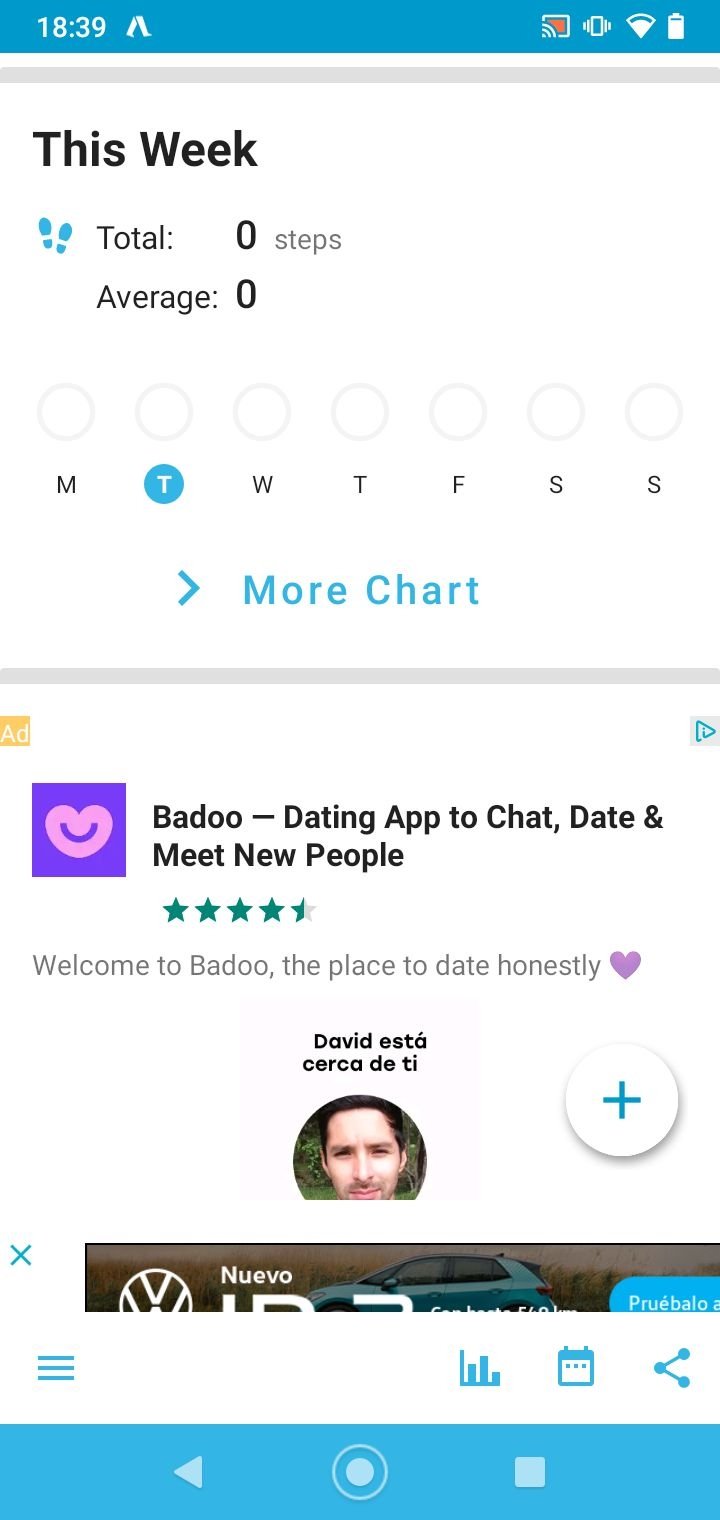Tap the plus floating action button

621,1100
